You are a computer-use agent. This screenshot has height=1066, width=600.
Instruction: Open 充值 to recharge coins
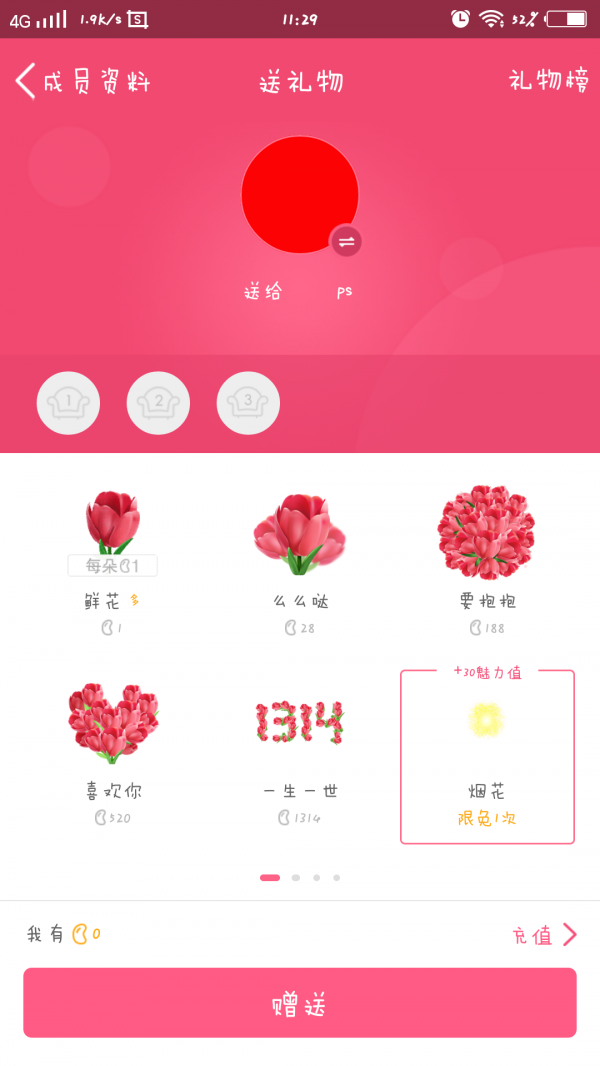click(544, 935)
